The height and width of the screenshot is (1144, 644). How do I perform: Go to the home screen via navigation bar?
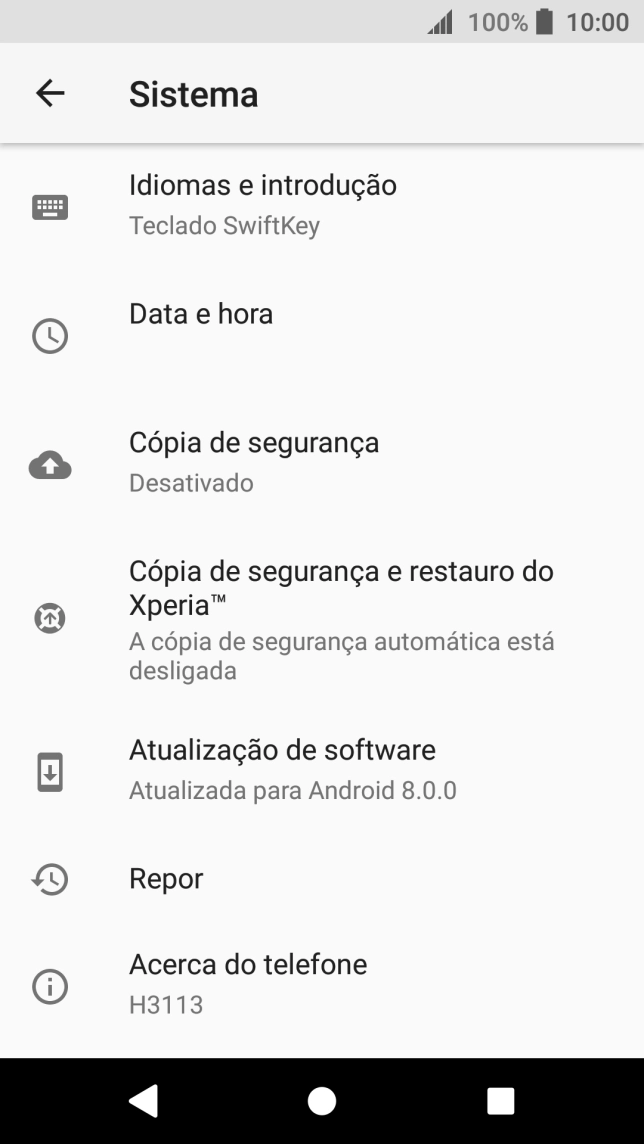point(322,1101)
